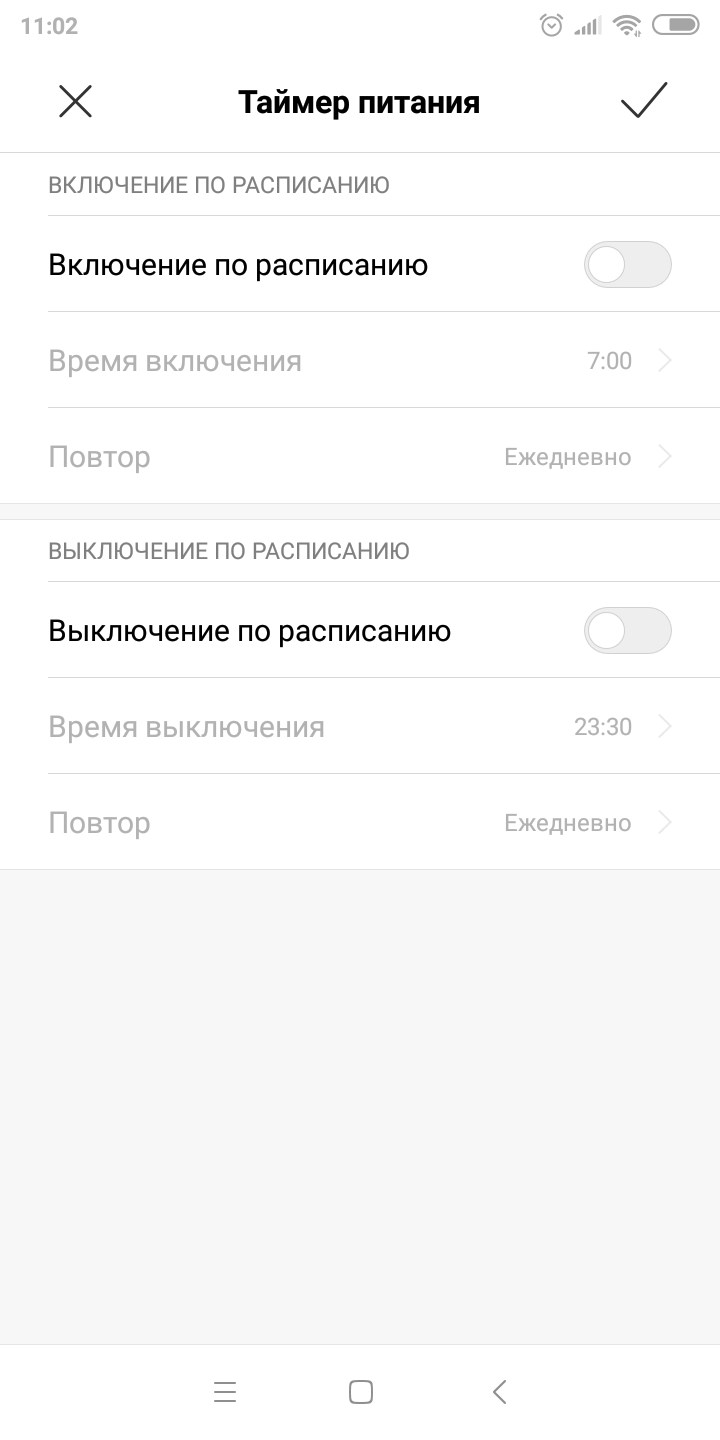
Task: Go to the home screen
Action: [x=360, y=1392]
